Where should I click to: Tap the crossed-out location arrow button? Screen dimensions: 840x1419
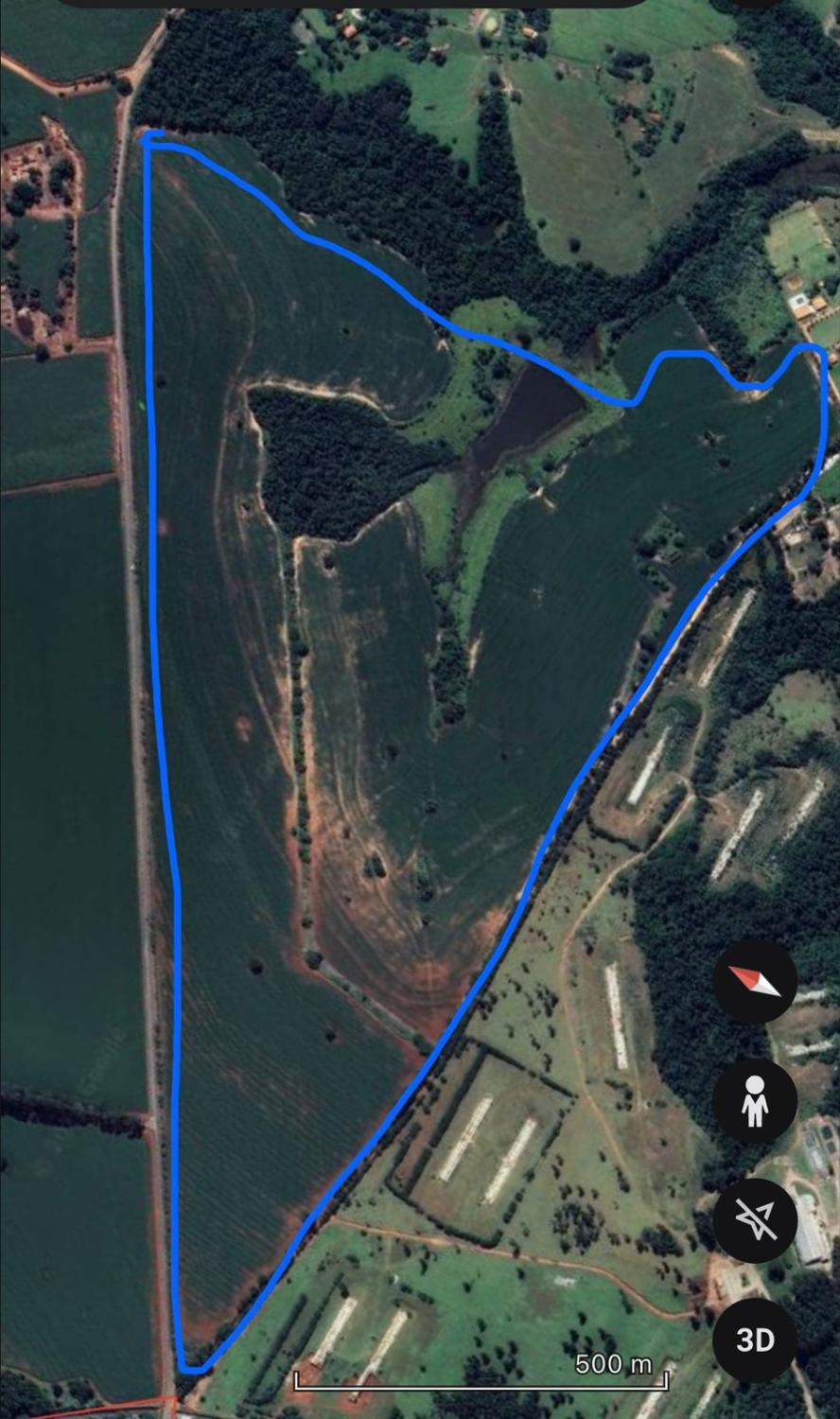tap(755, 1220)
